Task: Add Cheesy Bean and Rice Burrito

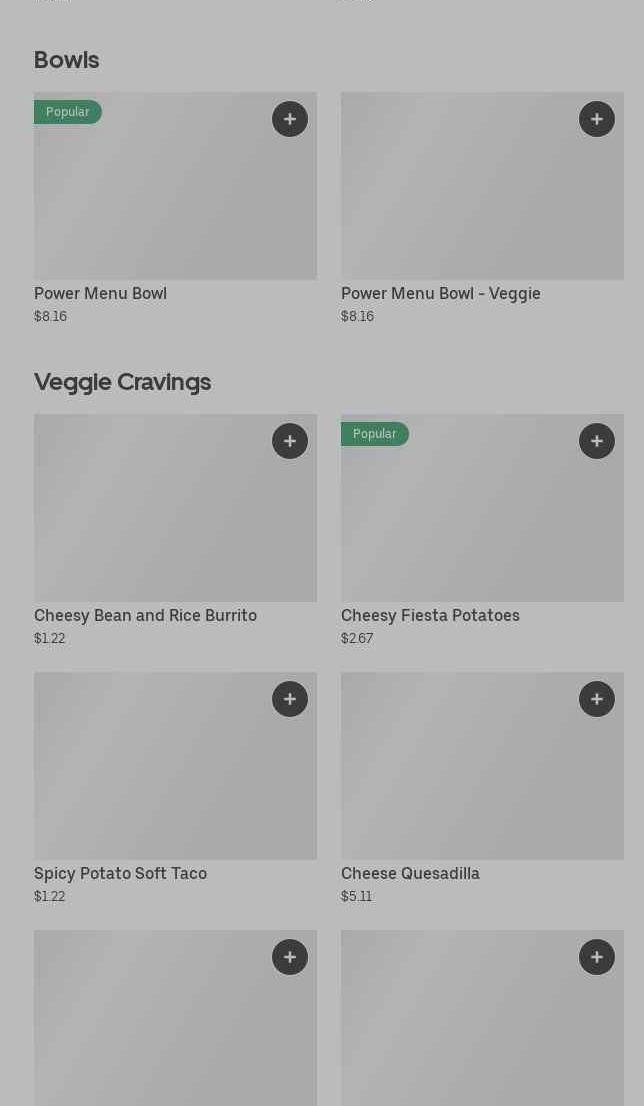Action: (x=290, y=441)
